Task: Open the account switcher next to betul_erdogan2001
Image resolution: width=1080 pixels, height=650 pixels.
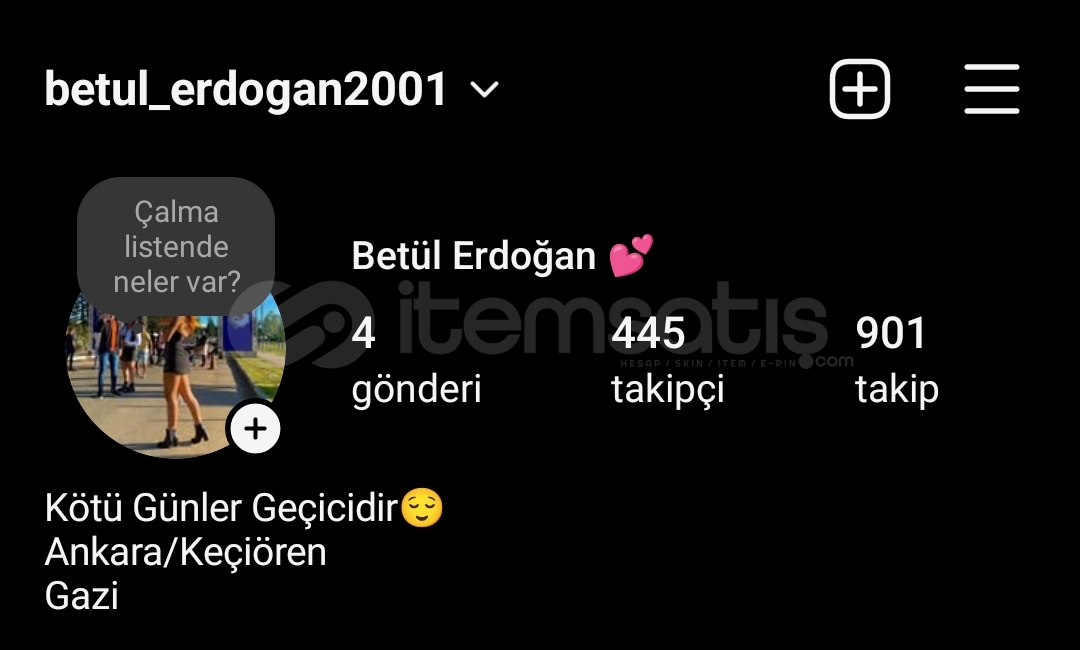Action: 485,91
